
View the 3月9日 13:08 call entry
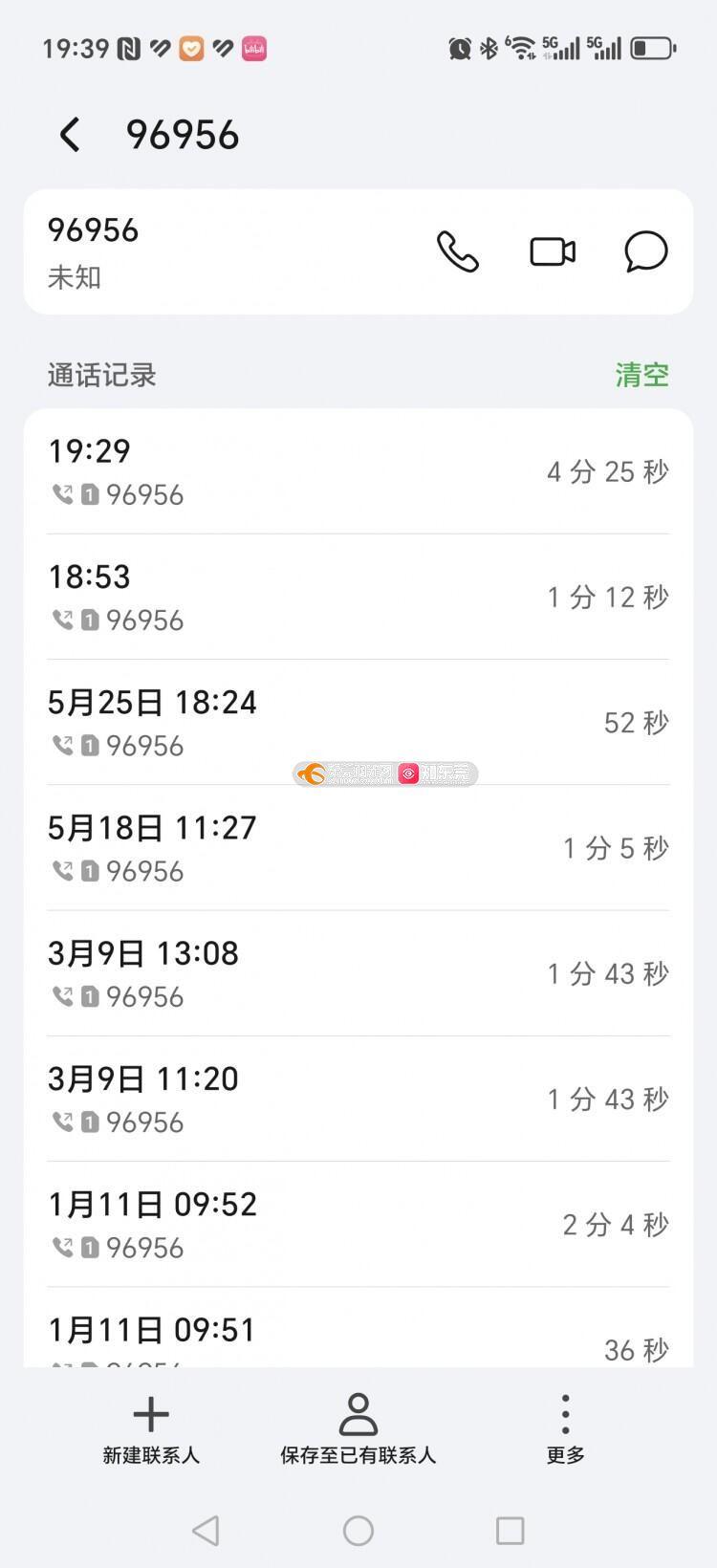point(358,973)
